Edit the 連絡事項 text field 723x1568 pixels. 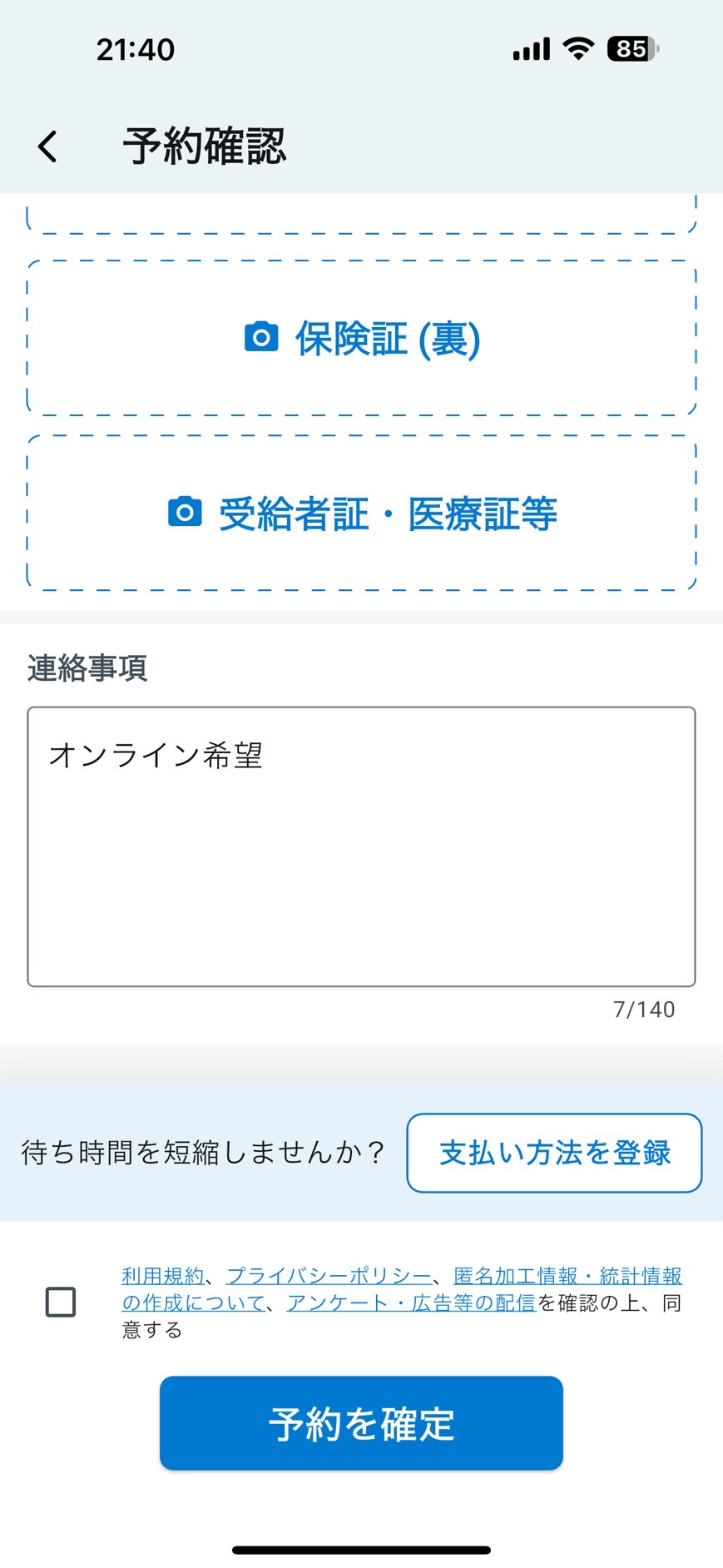click(361, 846)
